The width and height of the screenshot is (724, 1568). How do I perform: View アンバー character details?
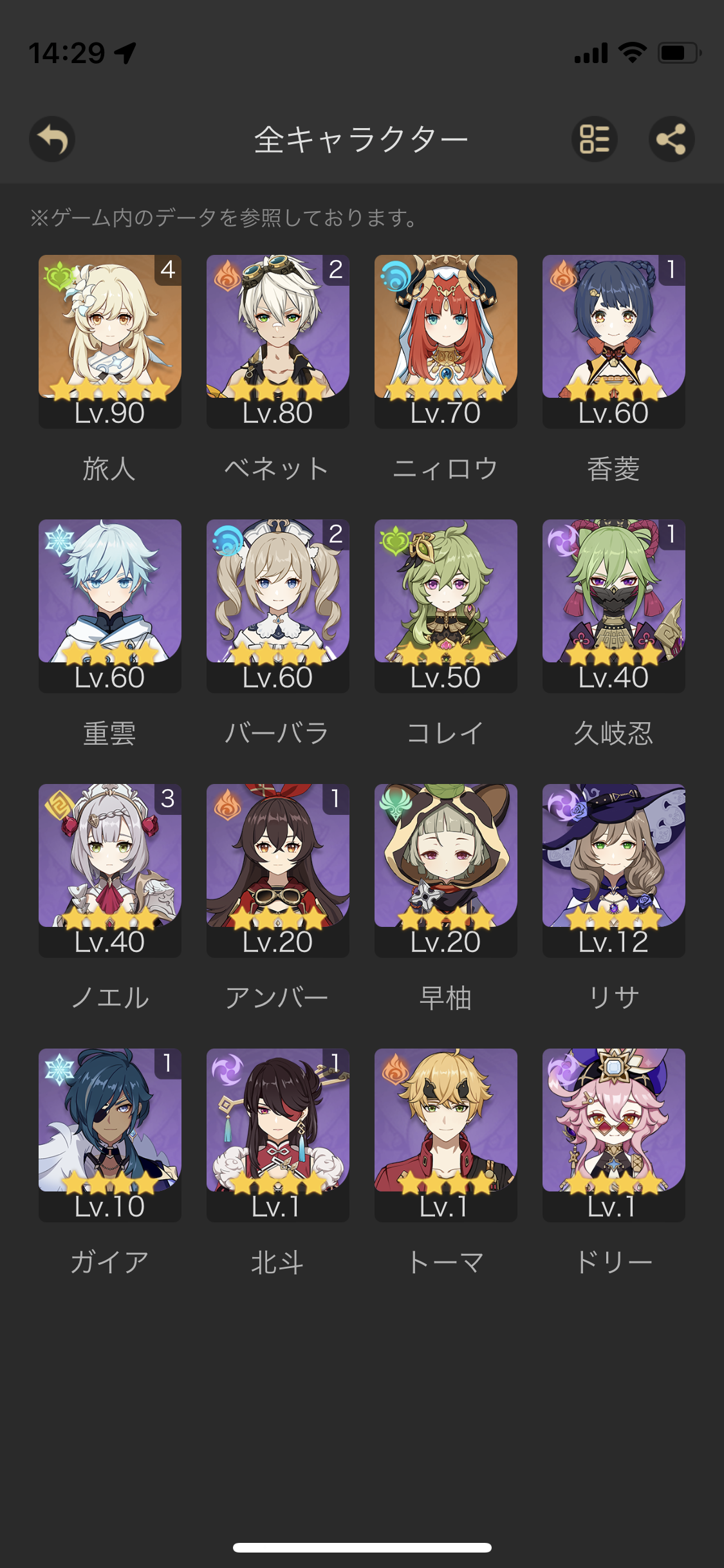click(x=278, y=870)
